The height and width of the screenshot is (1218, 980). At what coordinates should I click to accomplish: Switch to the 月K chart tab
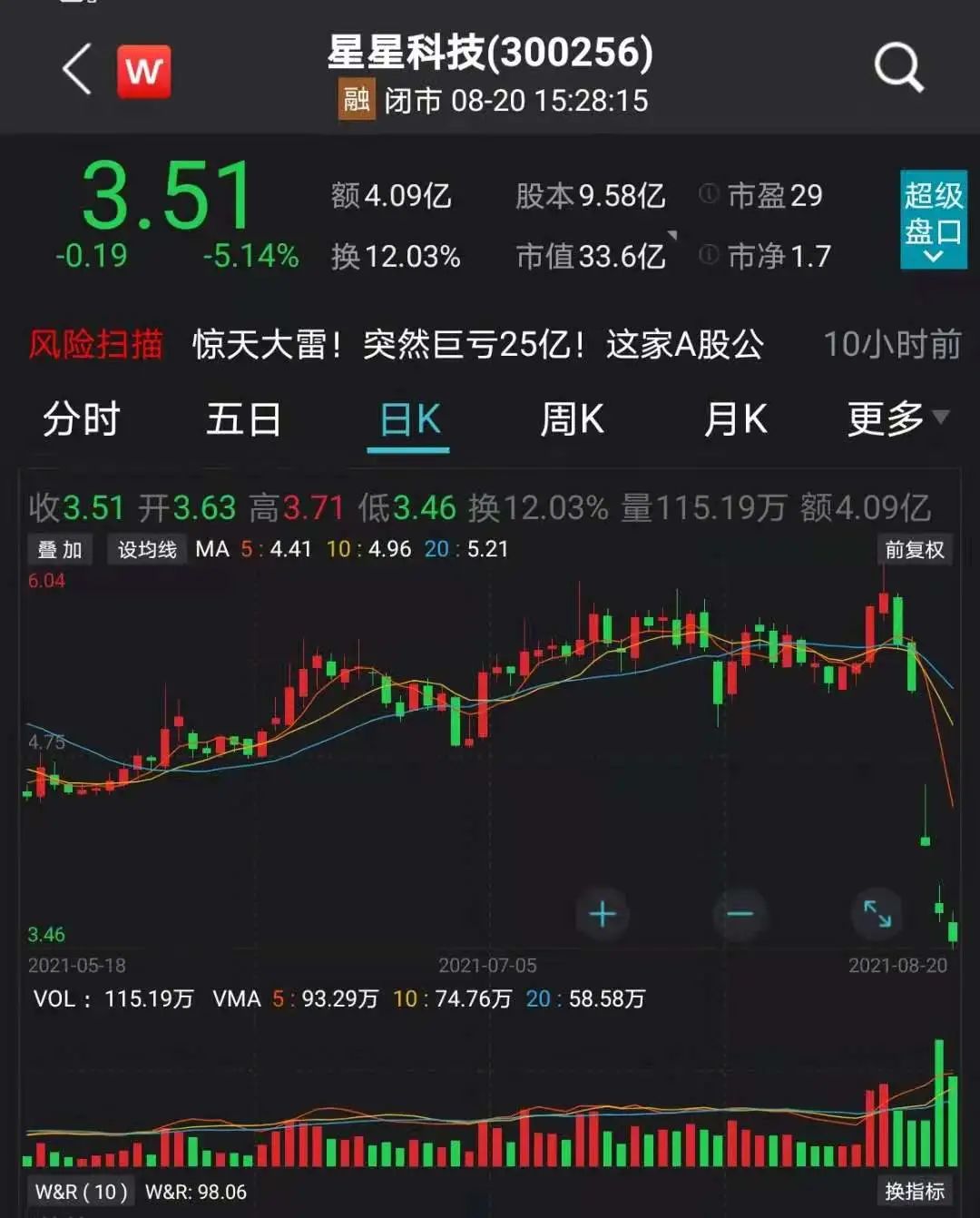[735, 420]
